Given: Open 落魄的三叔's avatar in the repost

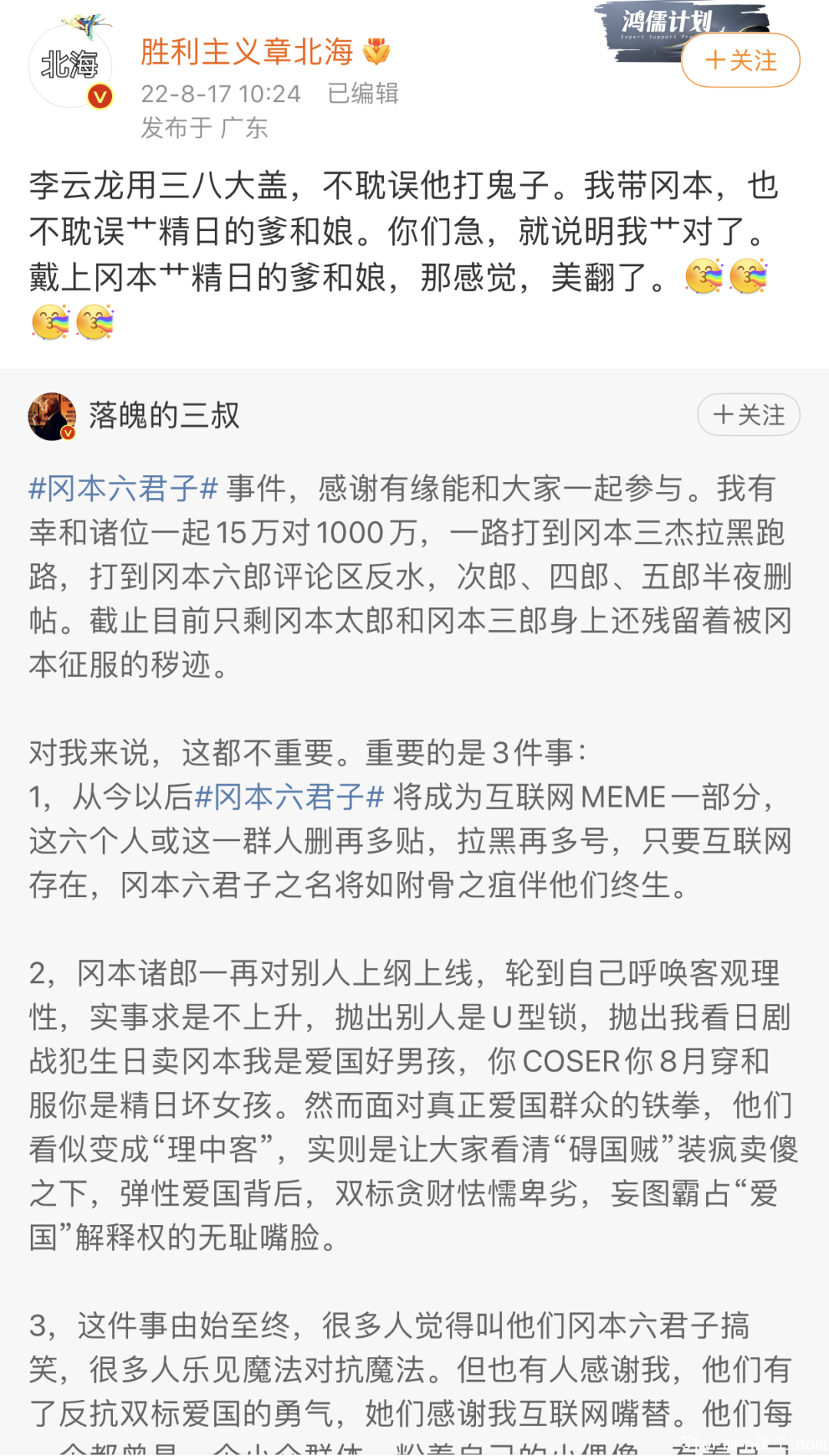Looking at the screenshot, I should pyautogui.click(x=52, y=416).
